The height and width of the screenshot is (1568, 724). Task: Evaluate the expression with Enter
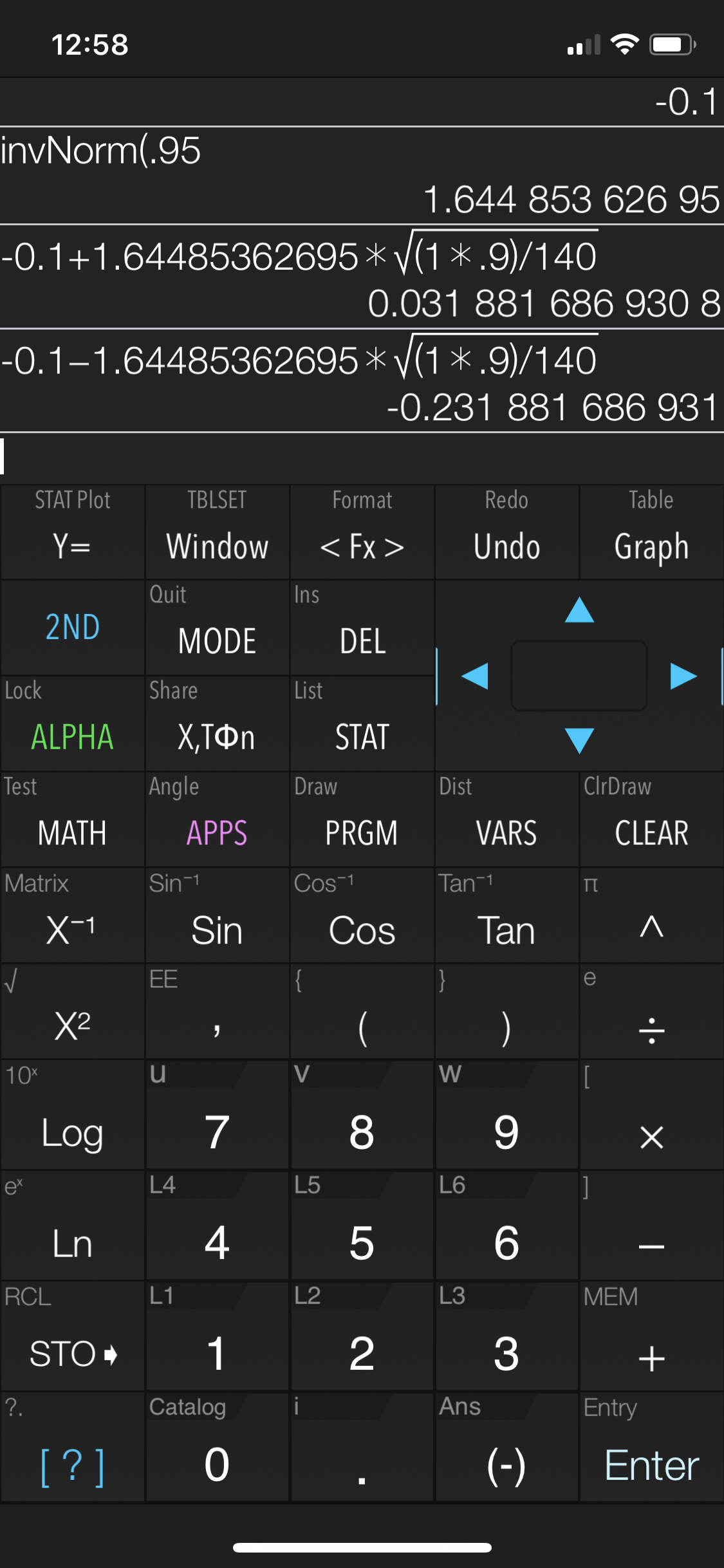(x=651, y=1465)
